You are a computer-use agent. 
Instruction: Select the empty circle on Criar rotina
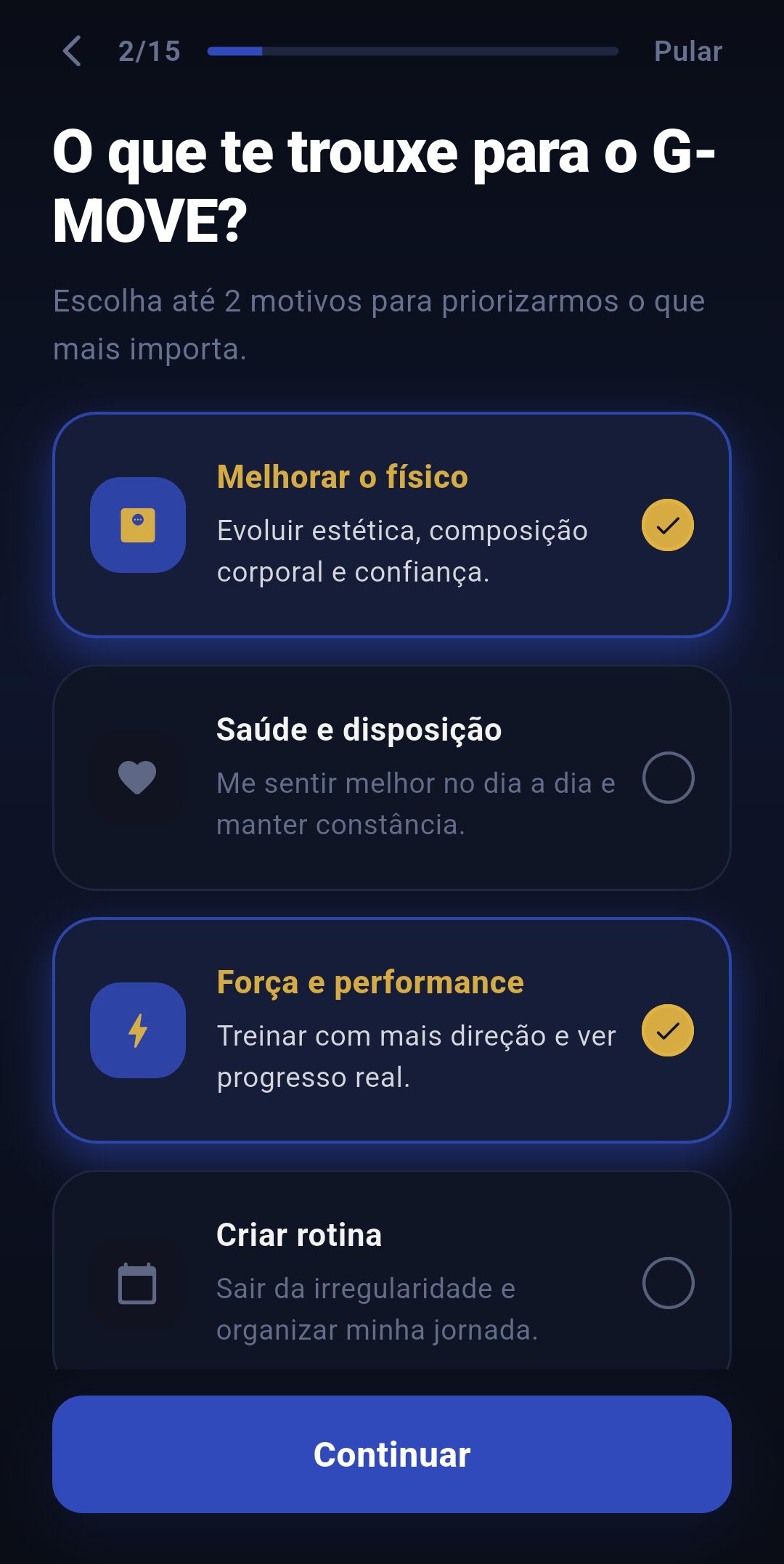click(667, 1285)
